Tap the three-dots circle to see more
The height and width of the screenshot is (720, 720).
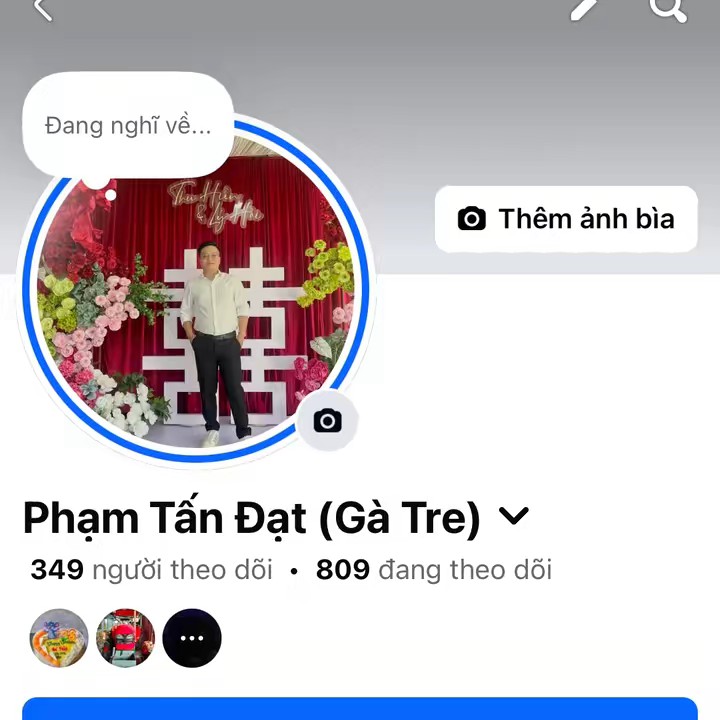click(x=192, y=638)
